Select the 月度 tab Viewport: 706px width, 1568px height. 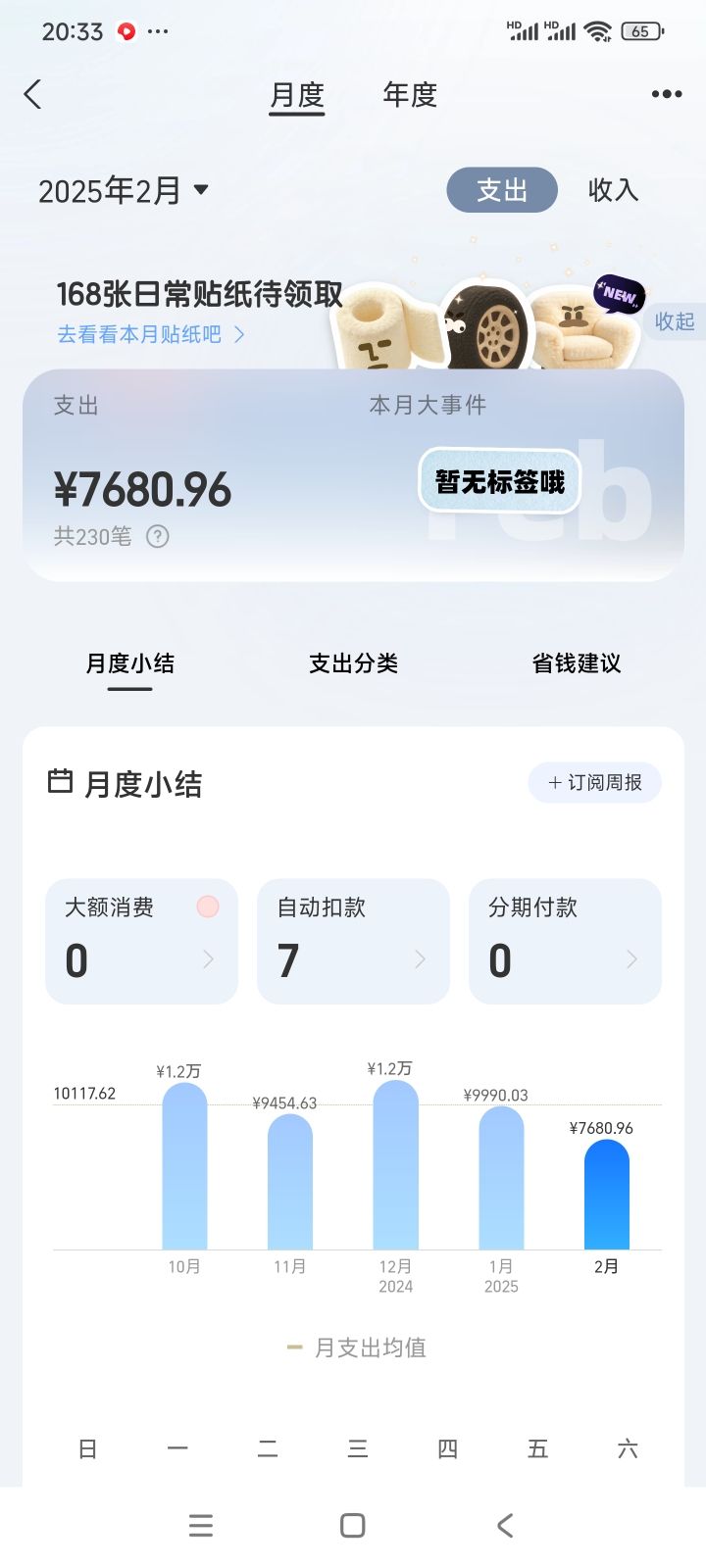coord(297,96)
